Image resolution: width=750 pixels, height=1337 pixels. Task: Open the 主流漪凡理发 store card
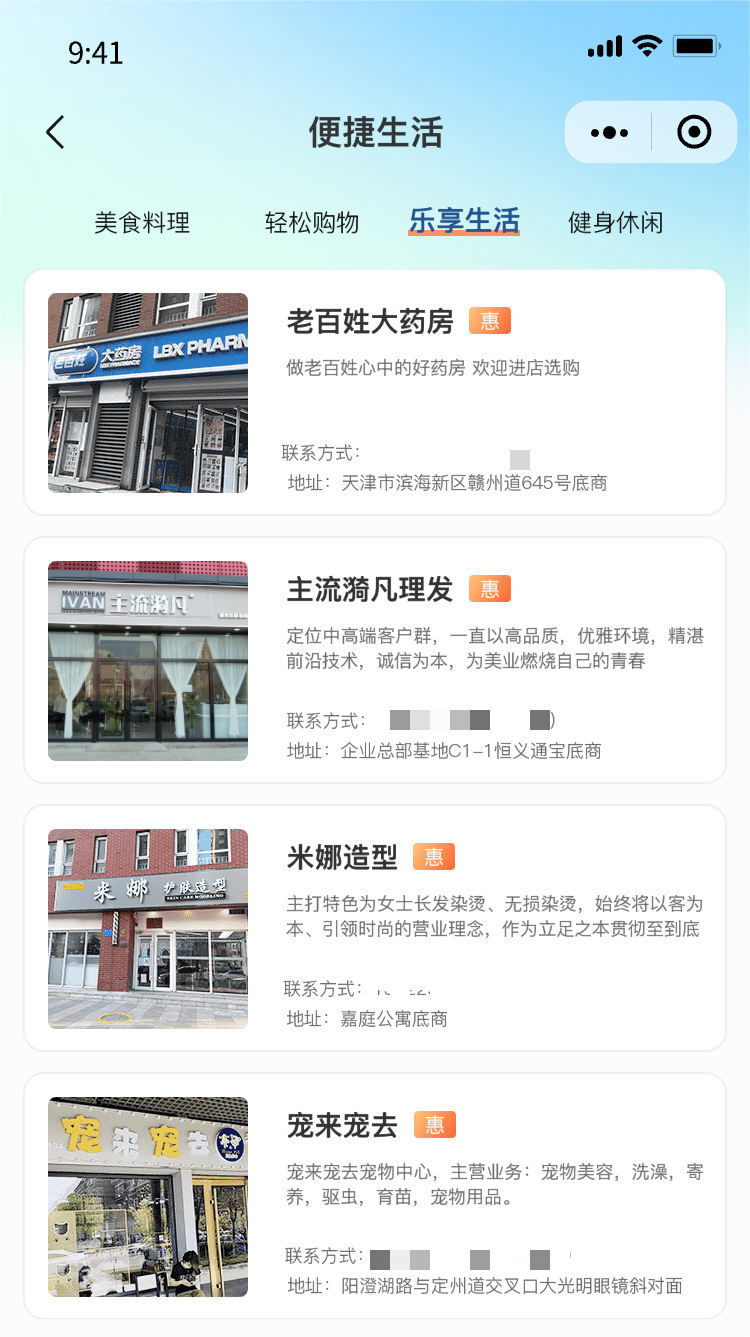375,660
